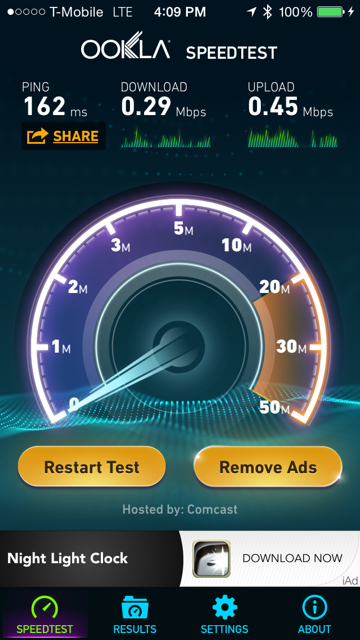
Task: Switch to the Speedtest tab
Action: tap(44, 614)
